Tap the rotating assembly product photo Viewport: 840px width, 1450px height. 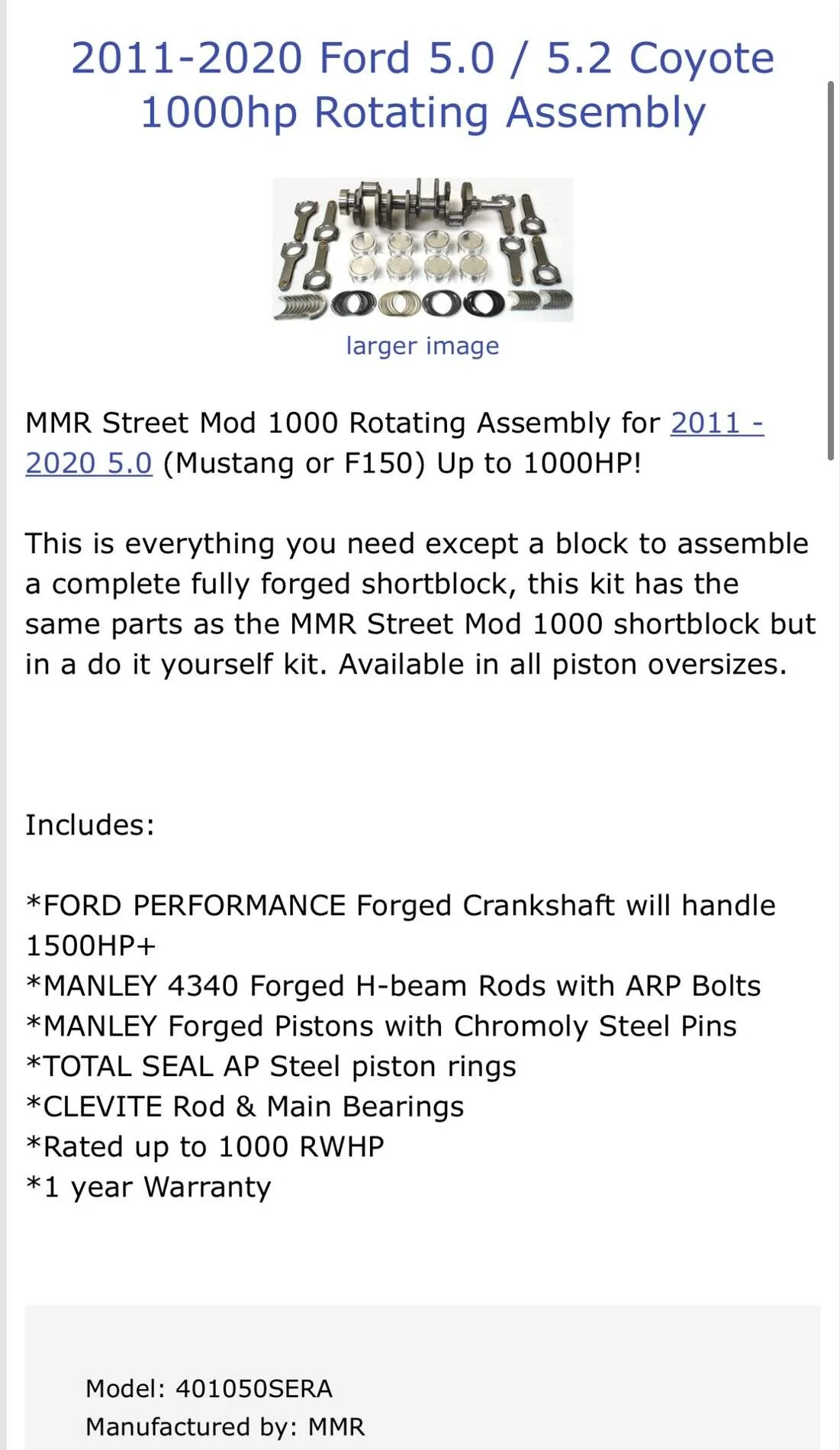[x=423, y=249]
